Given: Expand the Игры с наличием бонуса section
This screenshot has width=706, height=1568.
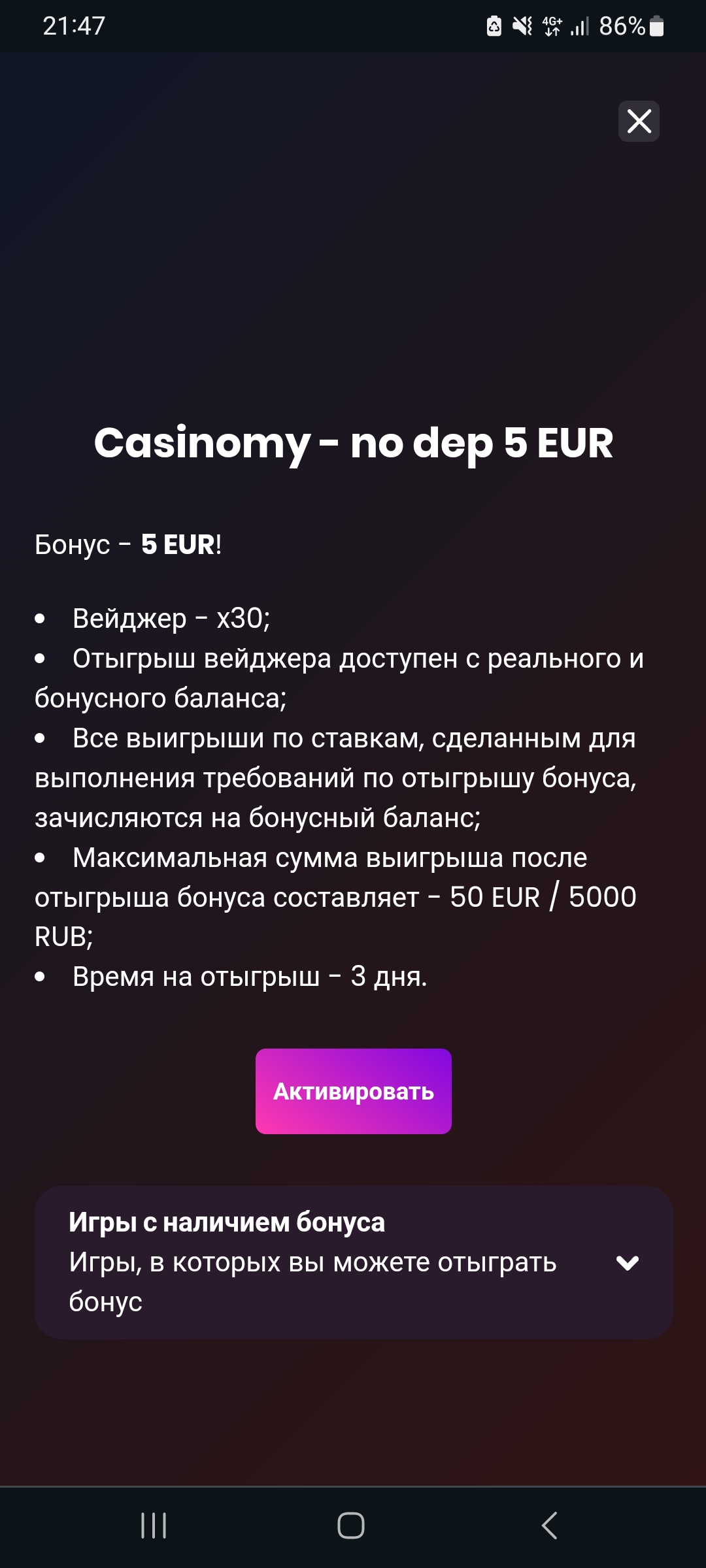Looking at the screenshot, I should (x=354, y=1262).
